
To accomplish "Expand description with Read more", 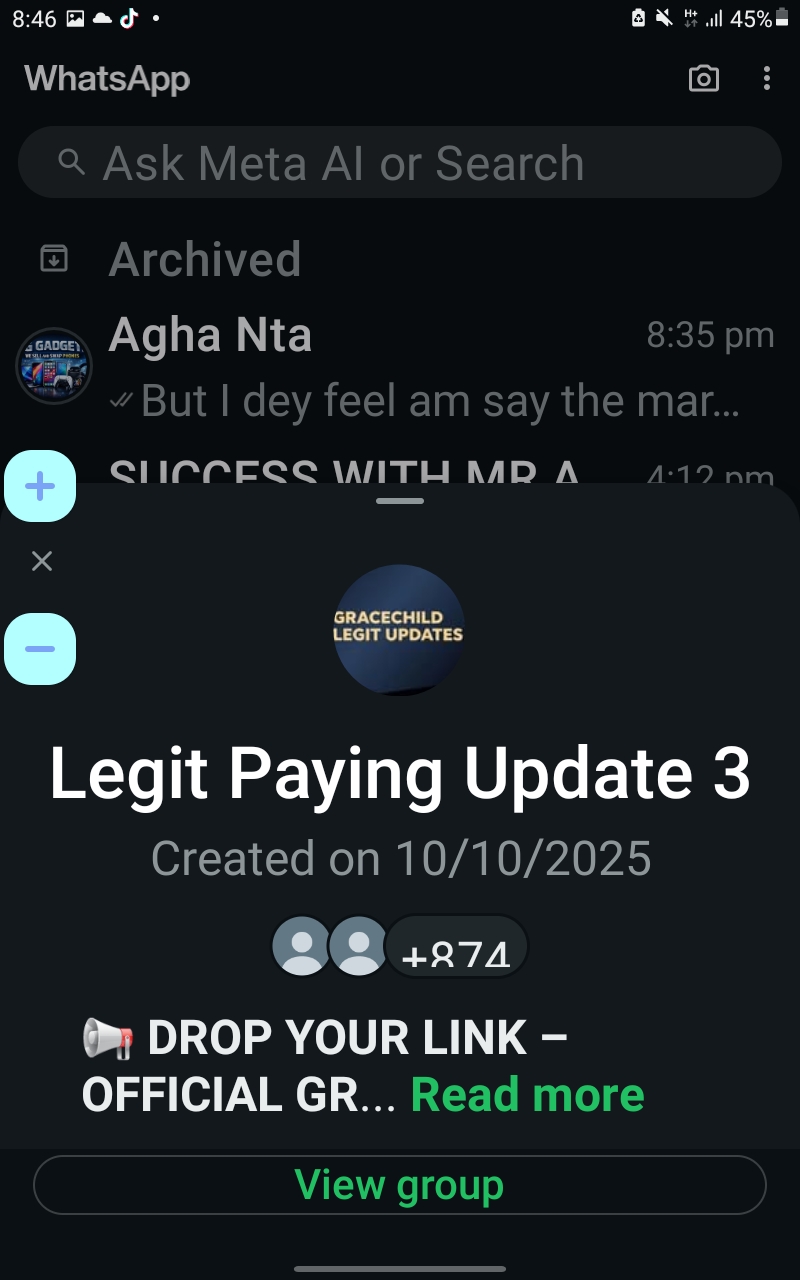I will coord(527,1095).
